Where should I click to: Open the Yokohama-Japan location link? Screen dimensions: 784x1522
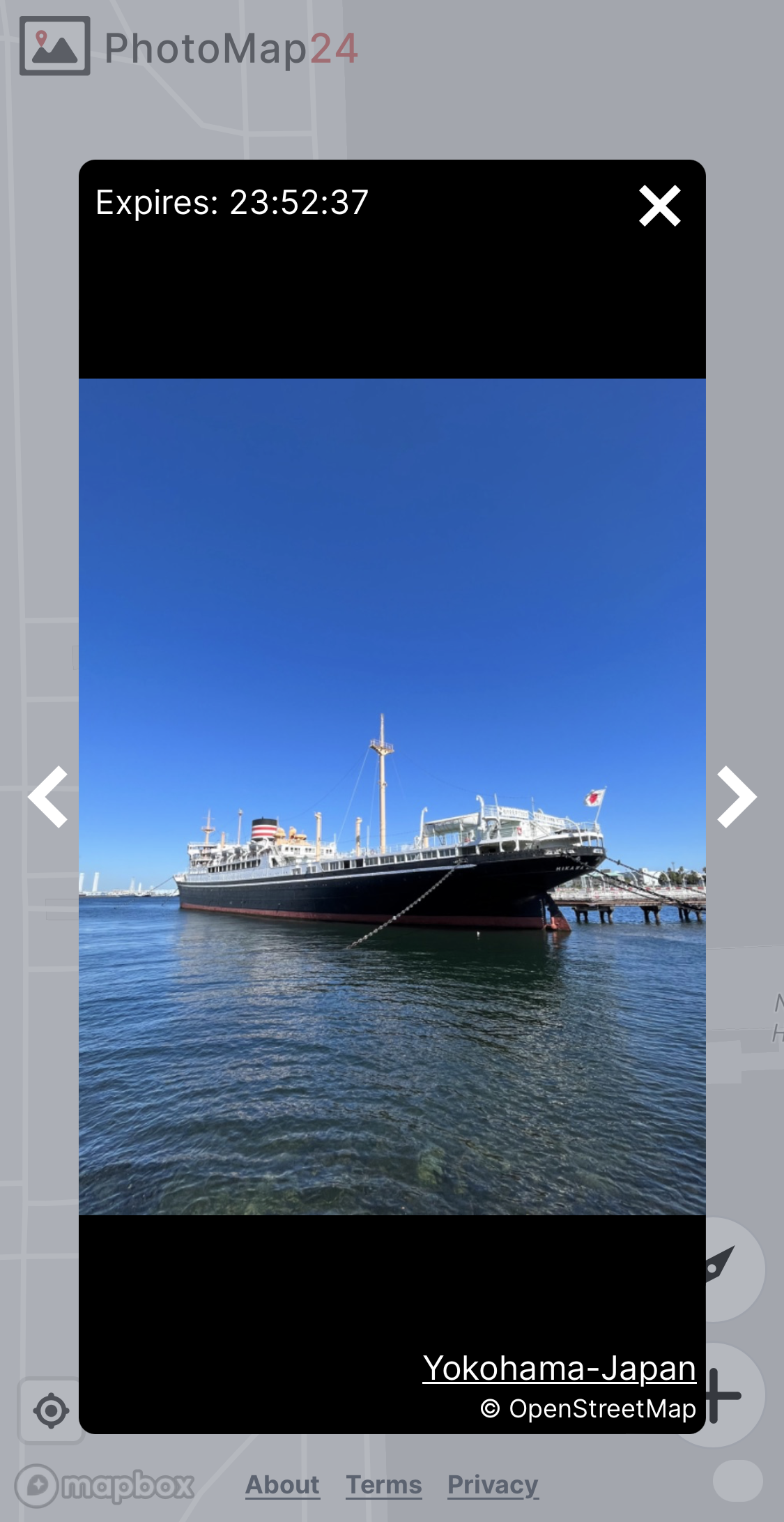click(559, 1368)
